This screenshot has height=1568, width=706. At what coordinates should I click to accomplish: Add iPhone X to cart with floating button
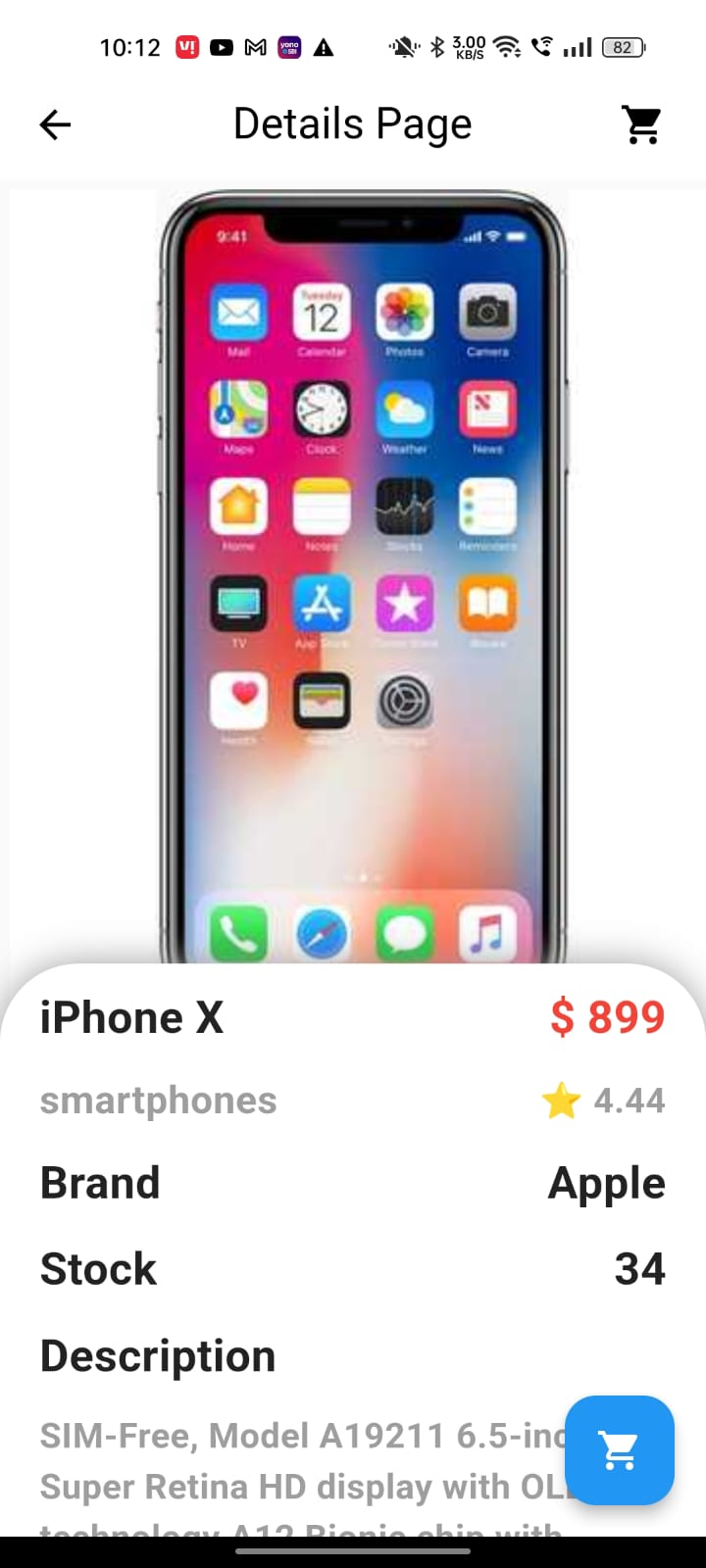tap(620, 1449)
